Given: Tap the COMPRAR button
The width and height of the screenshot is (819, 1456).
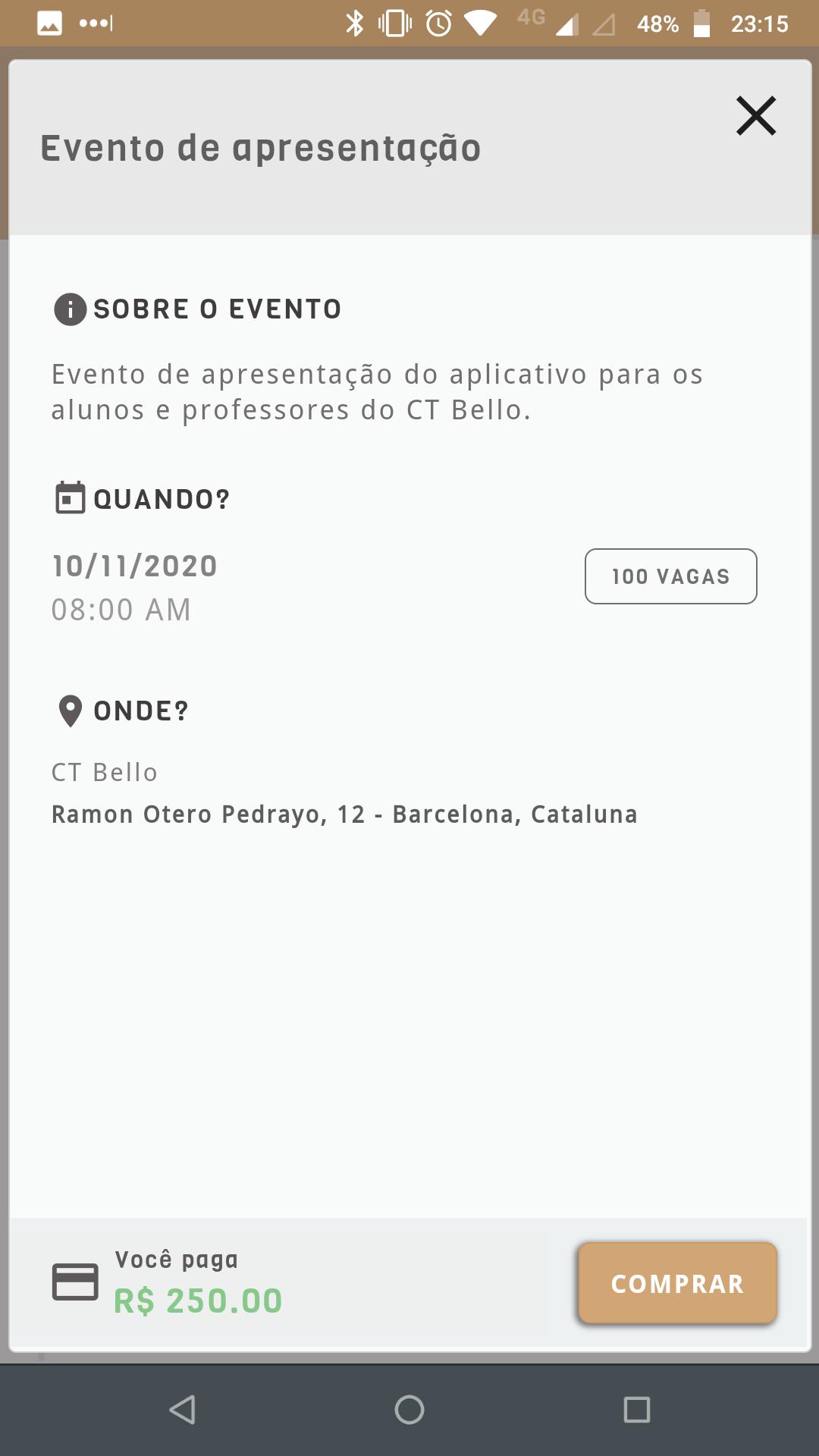Looking at the screenshot, I should coord(677,1283).
